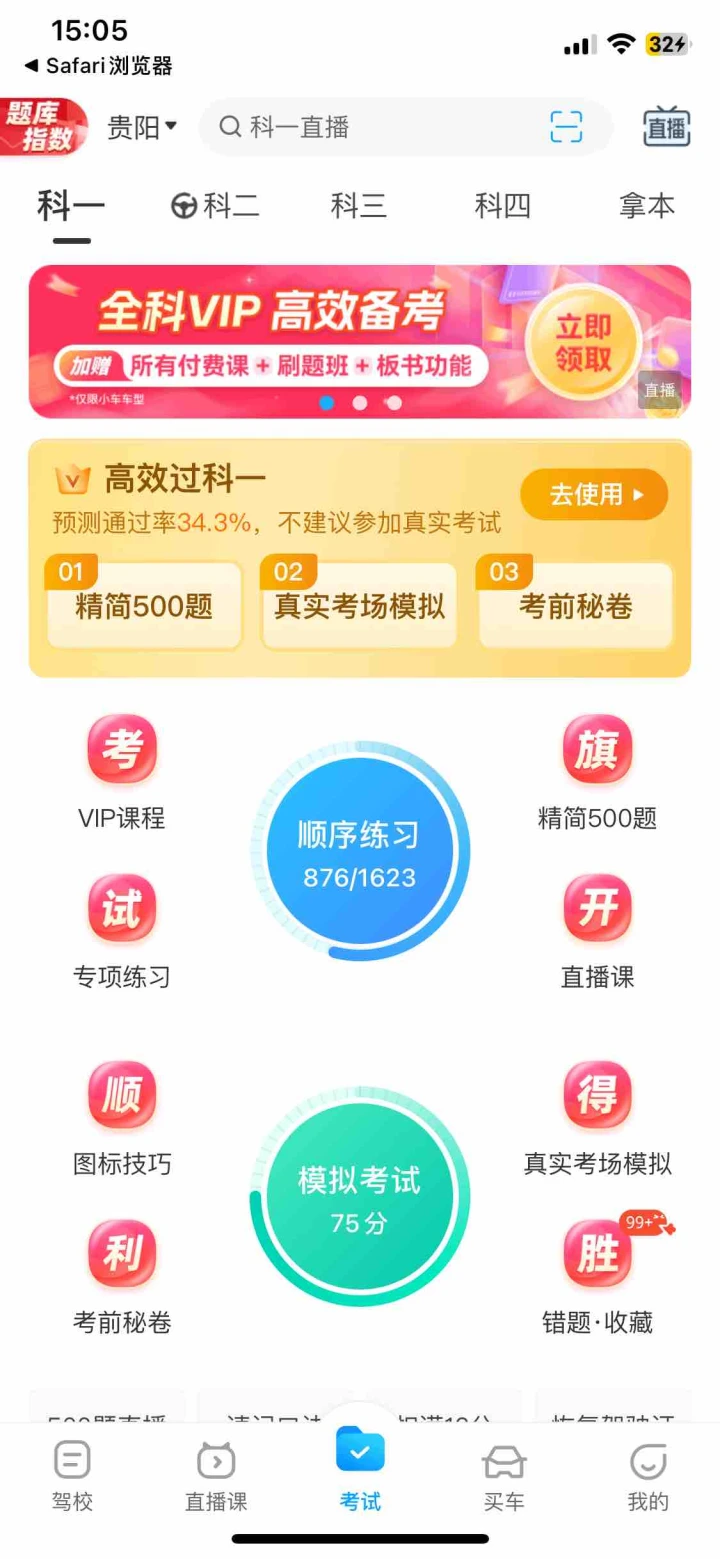Start 顺序练习 876/1623
The width and height of the screenshot is (720, 1559).
359,852
